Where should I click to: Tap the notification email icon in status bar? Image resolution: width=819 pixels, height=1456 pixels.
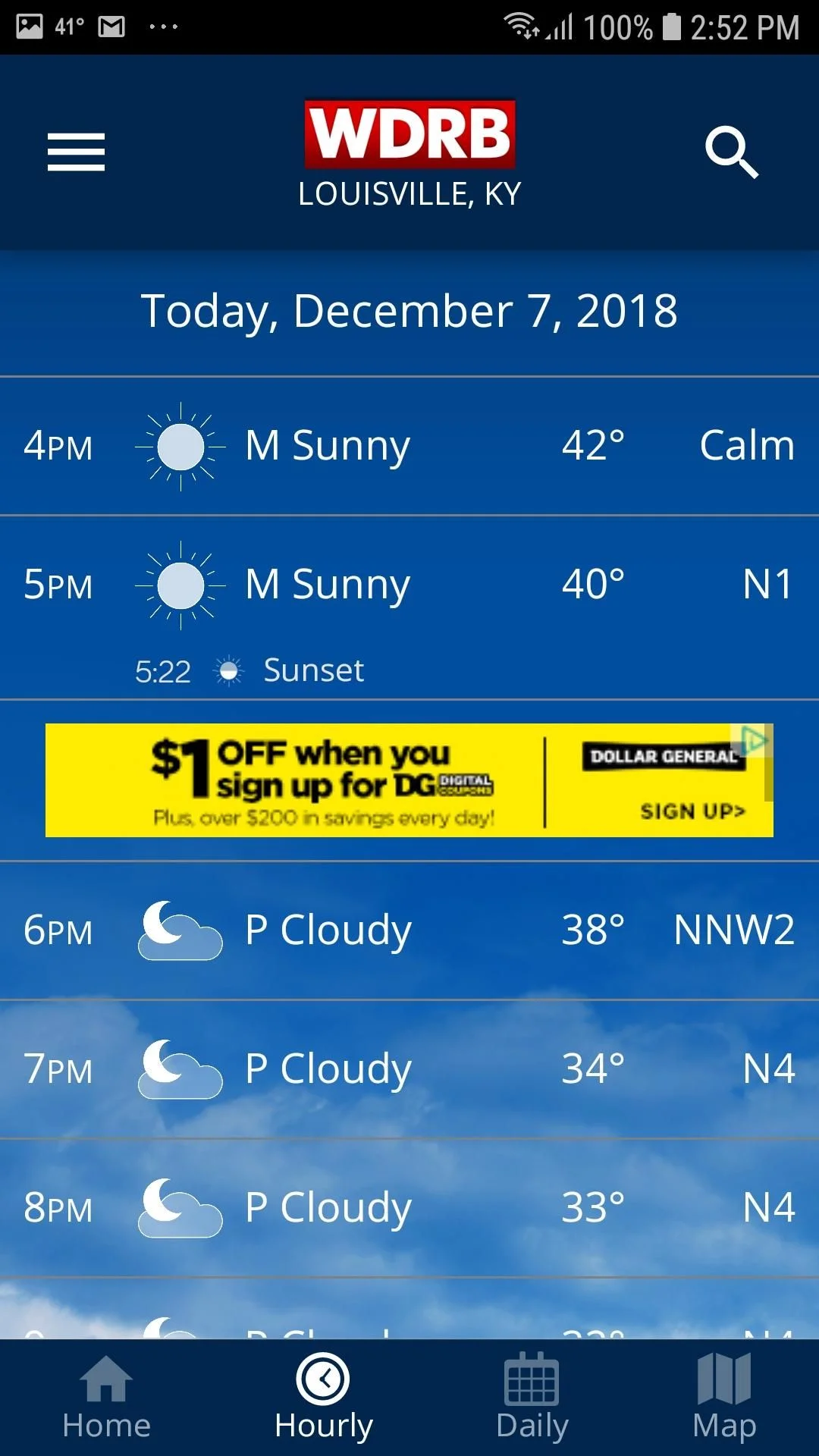pos(111,25)
